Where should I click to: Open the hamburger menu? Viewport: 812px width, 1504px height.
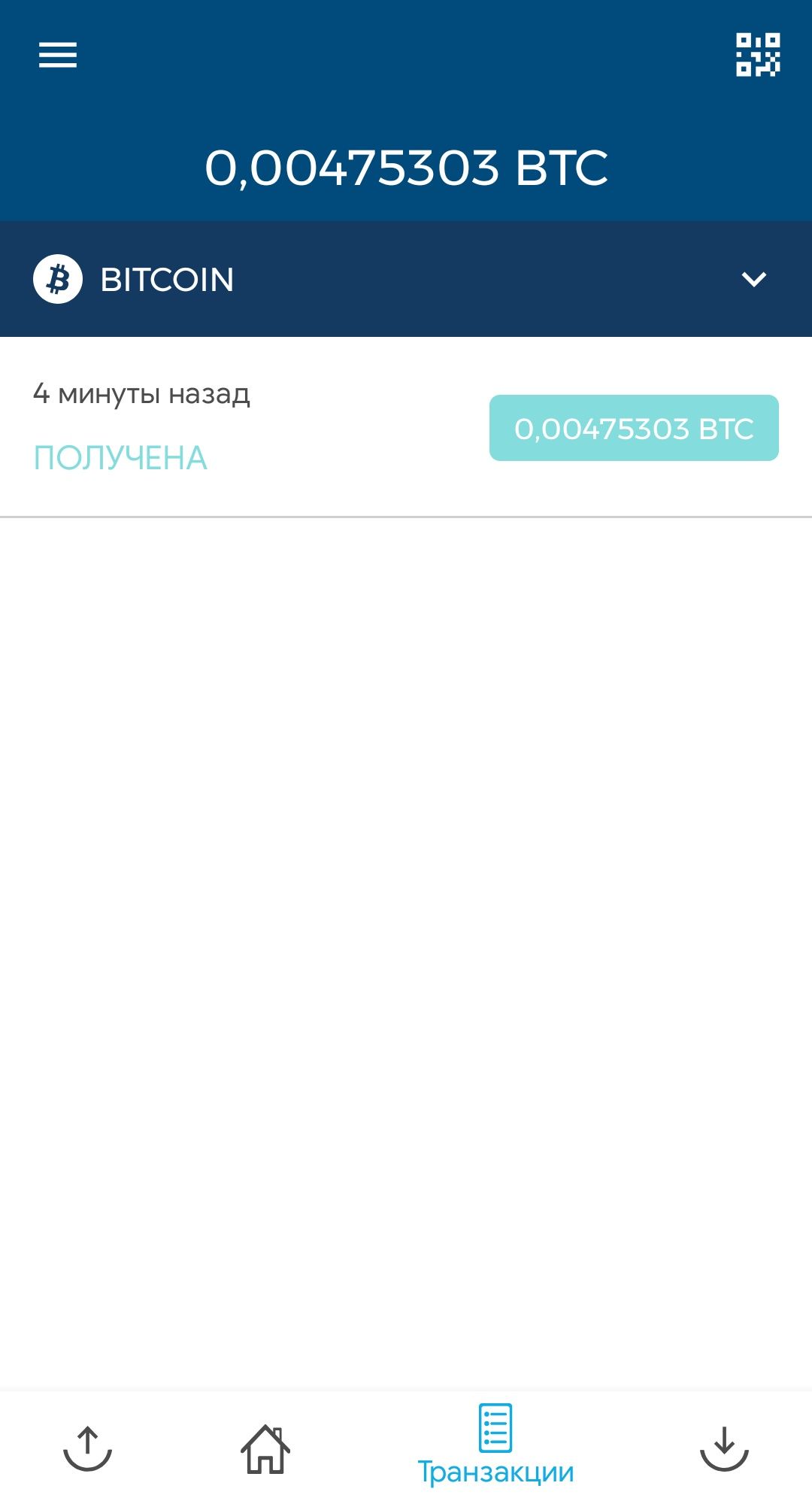pyautogui.click(x=58, y=55)
